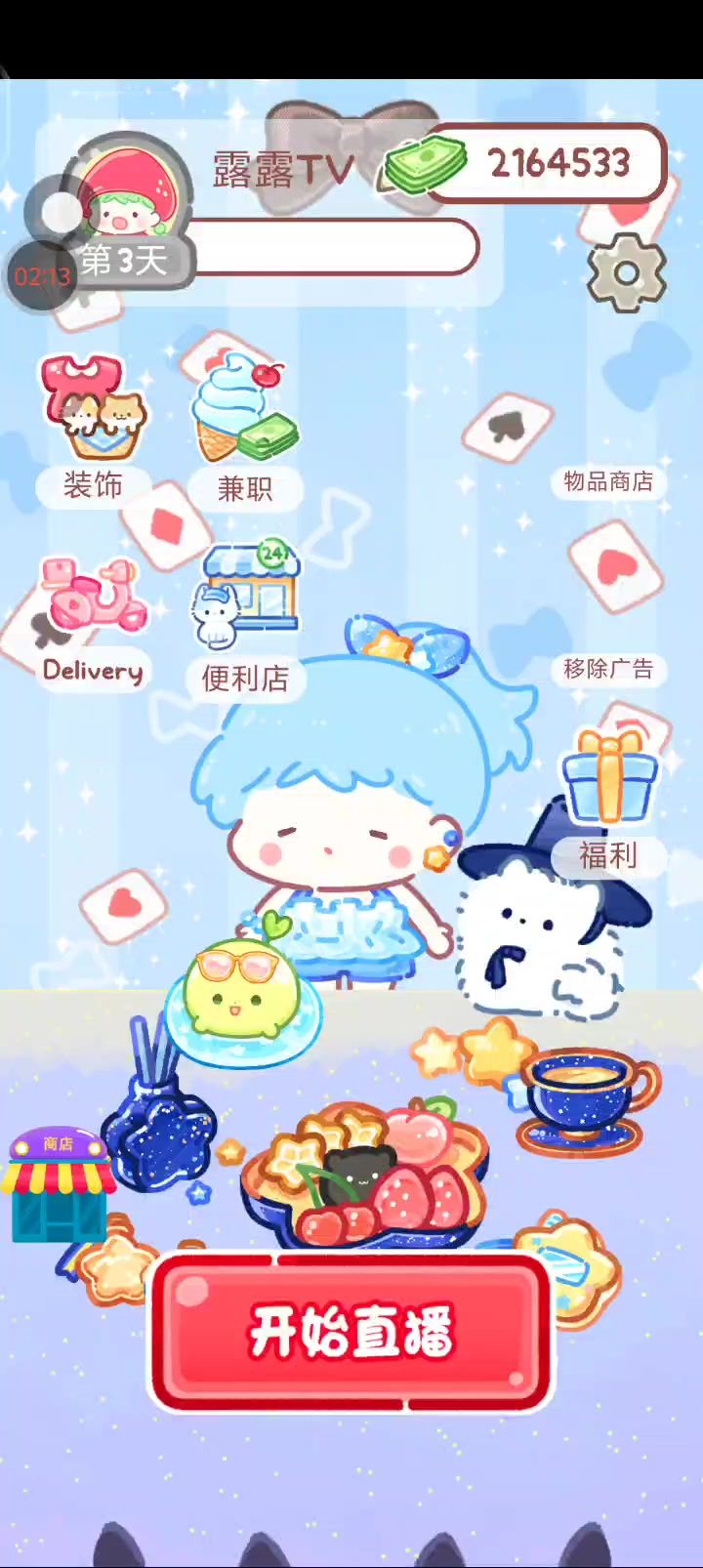703x1568 pixels.
Task: Open 物品商店 item shop
Action: 608,481
